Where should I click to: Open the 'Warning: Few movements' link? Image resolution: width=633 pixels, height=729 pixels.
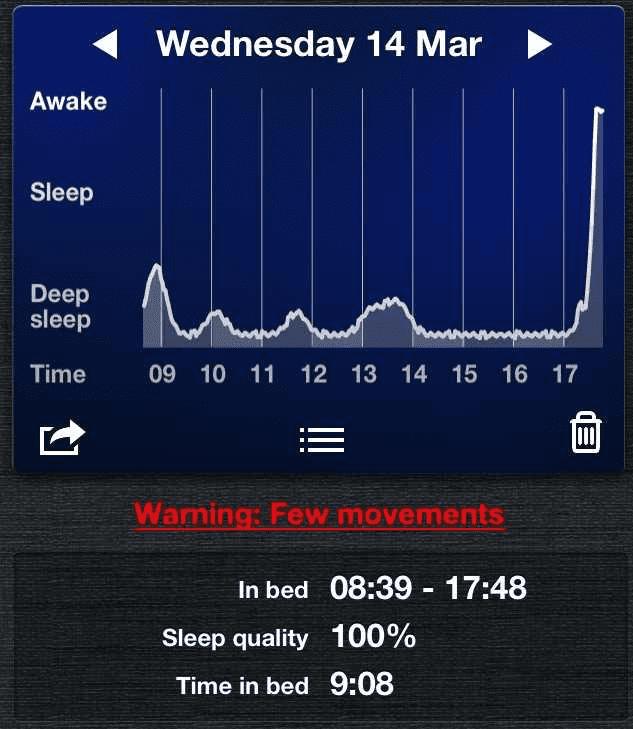(319, 515)
